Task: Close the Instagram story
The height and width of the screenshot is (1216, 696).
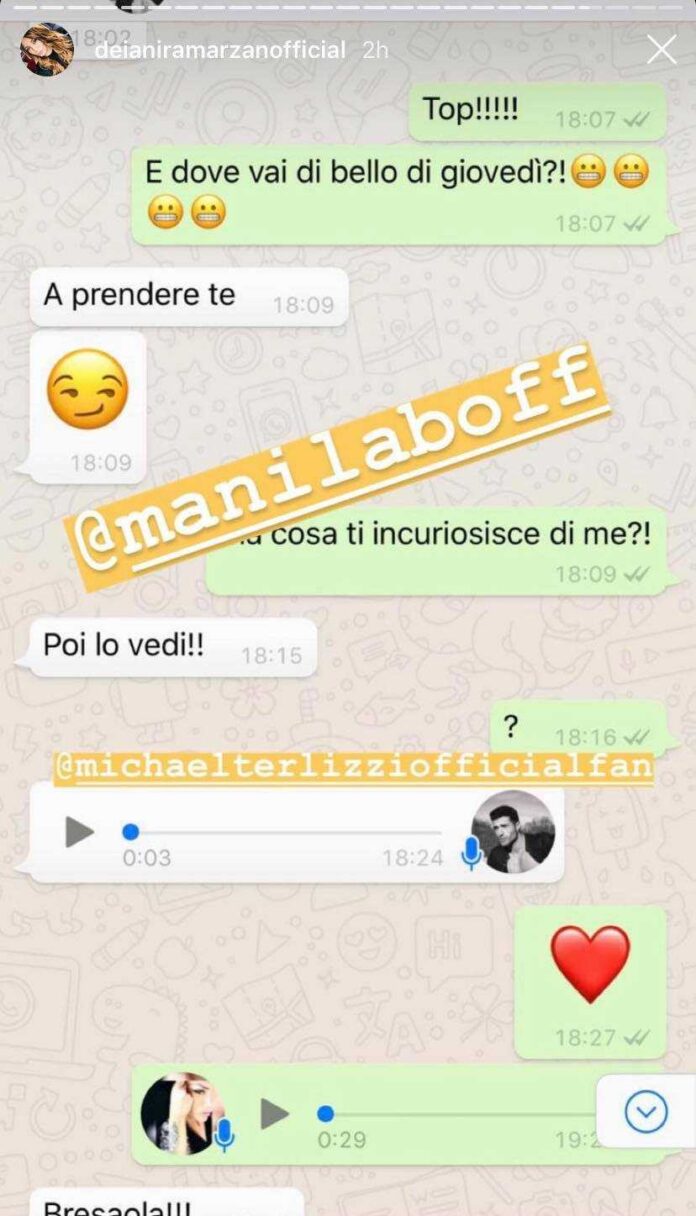Action: (x=661, y=49)
